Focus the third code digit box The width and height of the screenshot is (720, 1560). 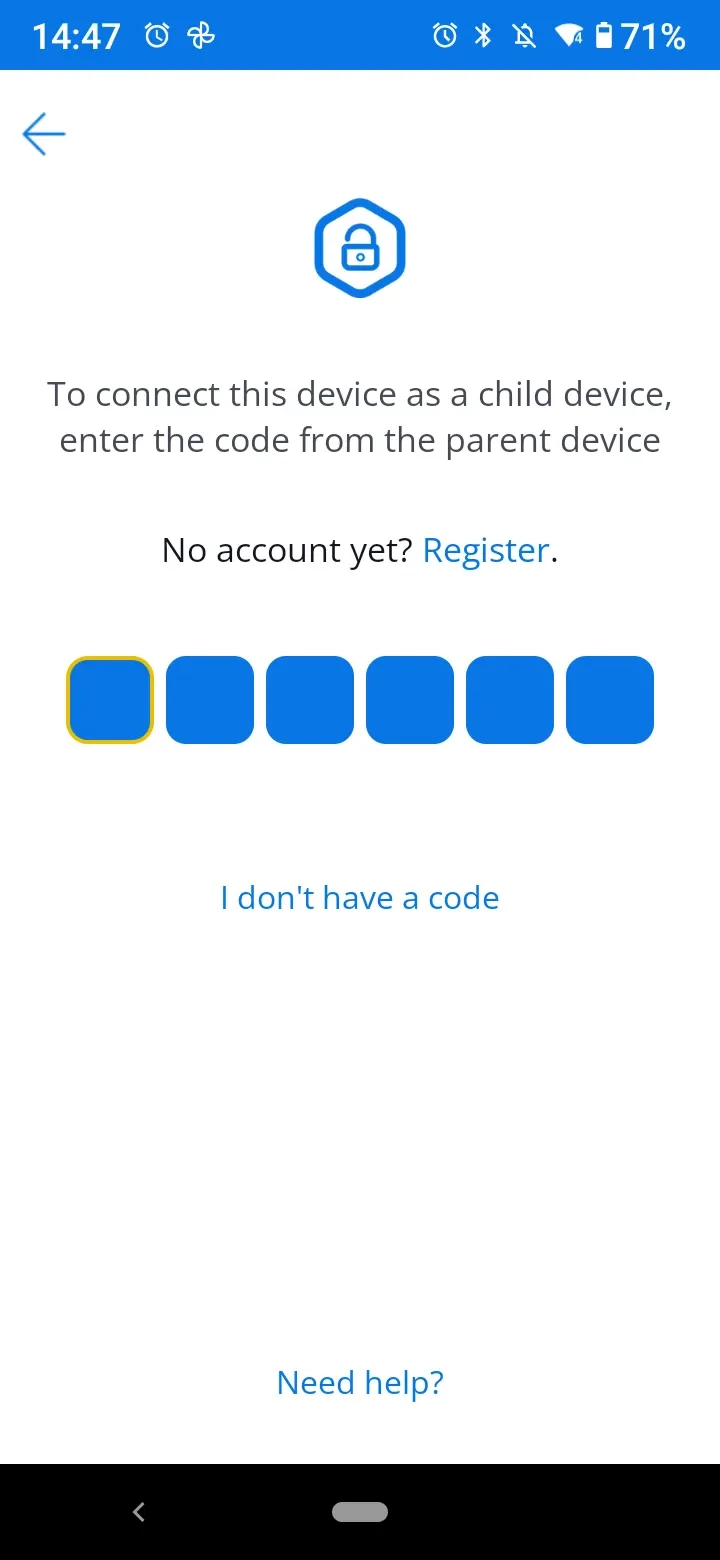(x=310, y=700)
